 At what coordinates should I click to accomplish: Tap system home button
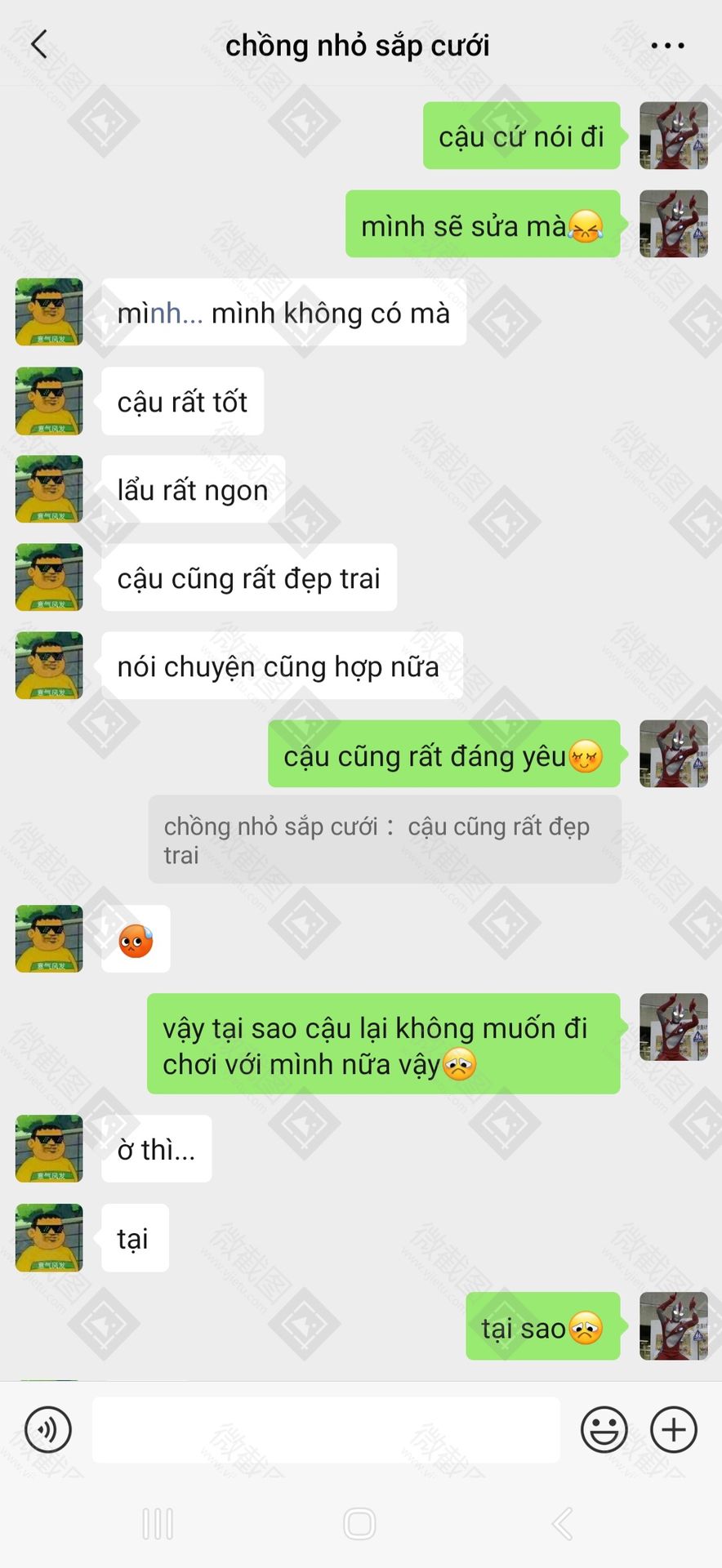pos(359,1524)
